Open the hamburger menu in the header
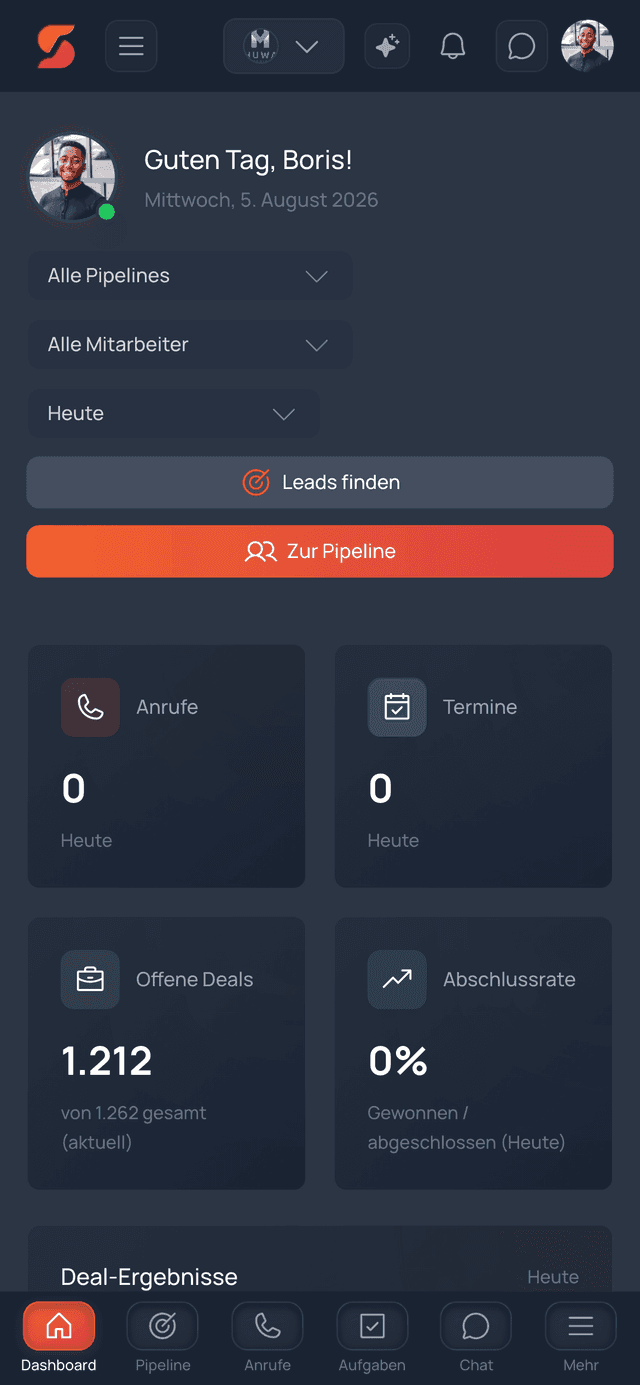Image resolution: width=640 pixels, height=1385 pixels. click(x=131, y=46)
